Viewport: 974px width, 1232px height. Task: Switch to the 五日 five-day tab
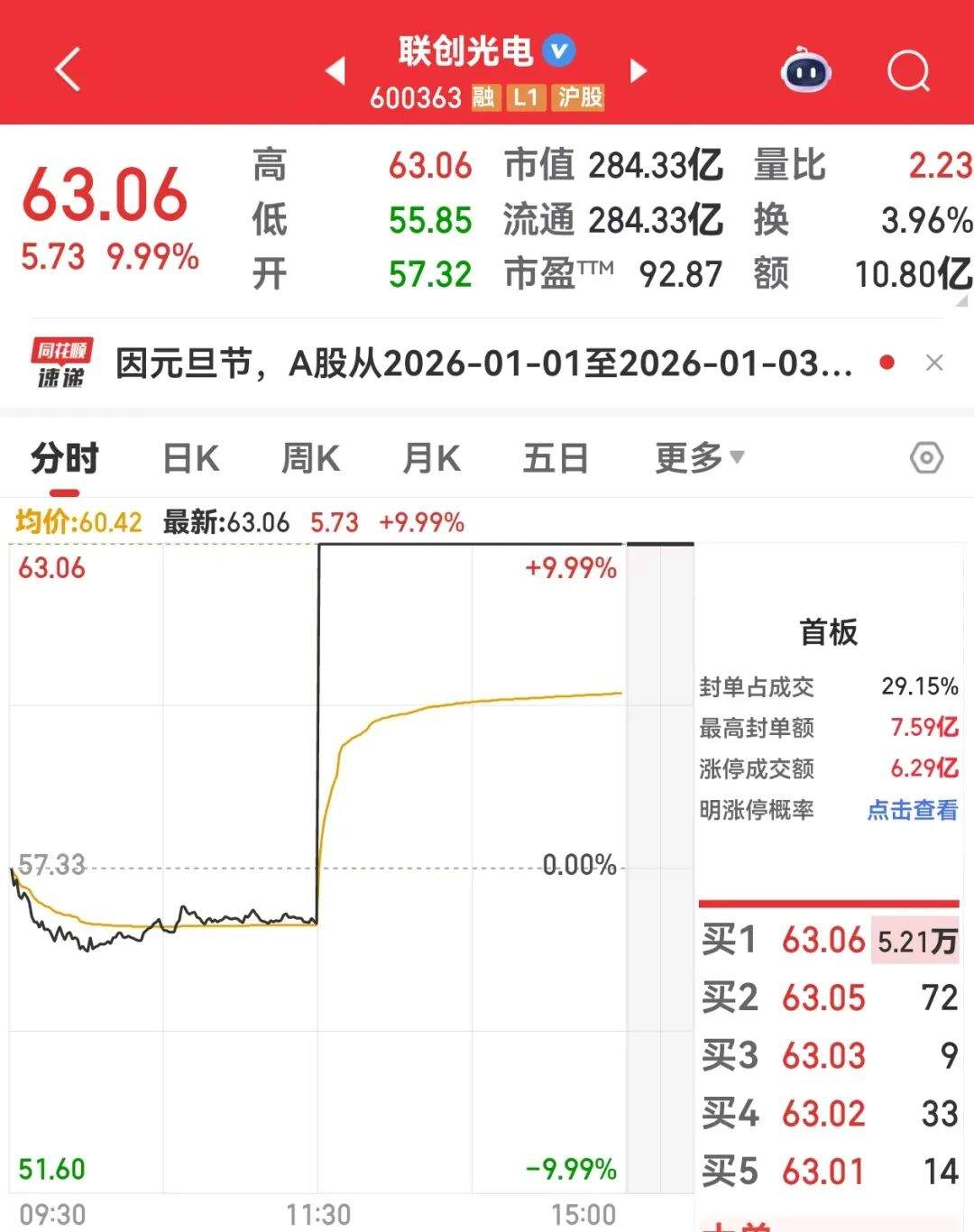556,459
